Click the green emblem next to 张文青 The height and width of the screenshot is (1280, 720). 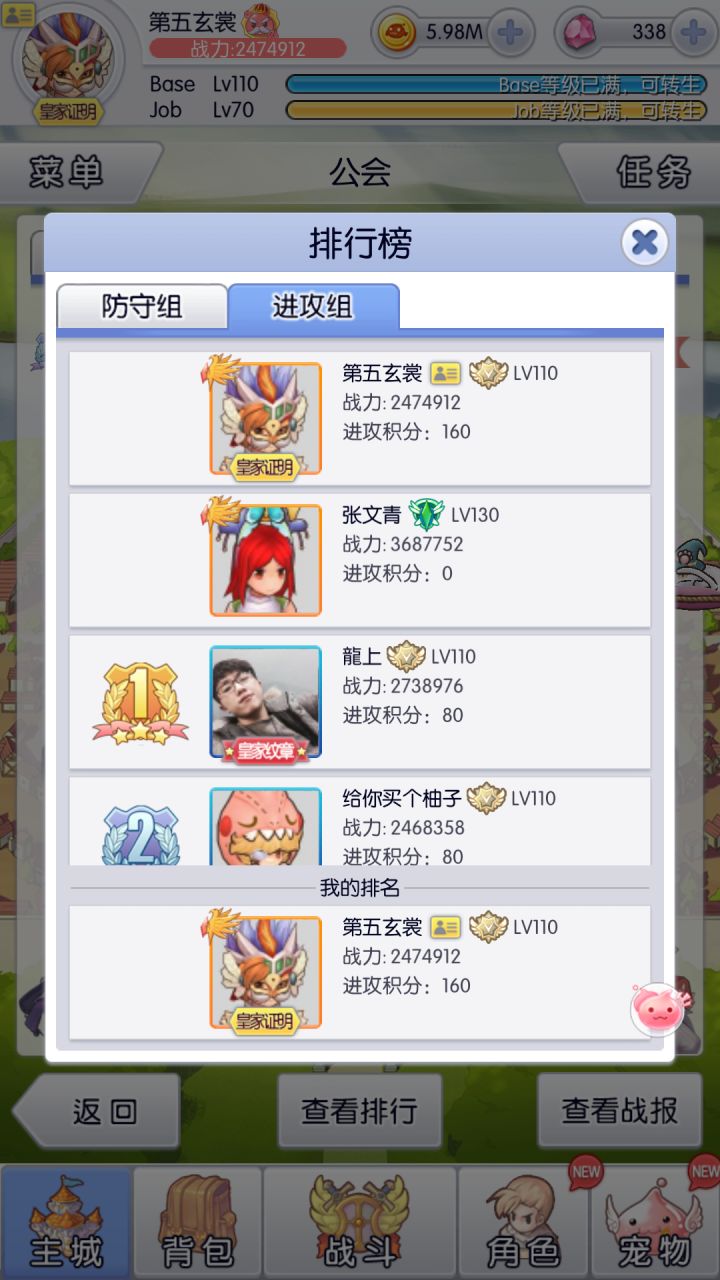[427, 513]
